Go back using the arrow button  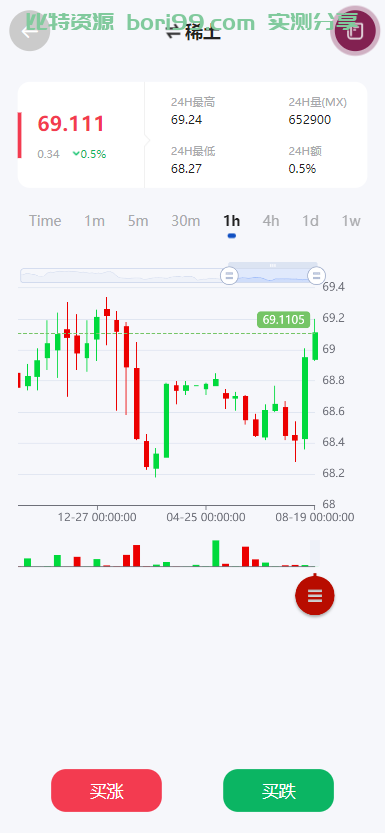coord(30,31)
